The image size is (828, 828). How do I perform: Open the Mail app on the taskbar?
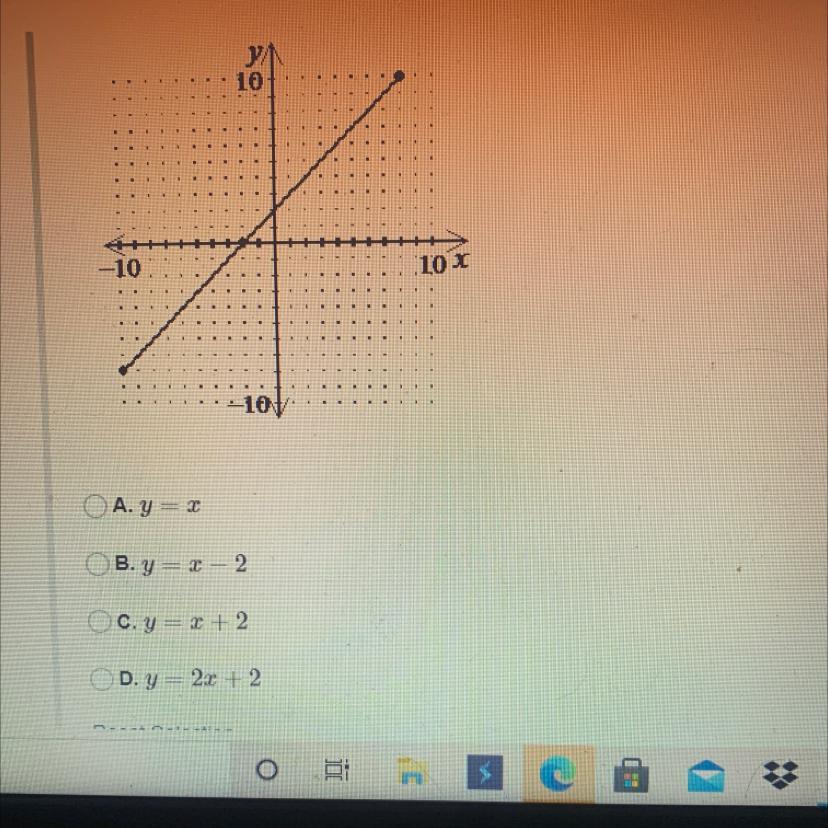coord(706,775)
